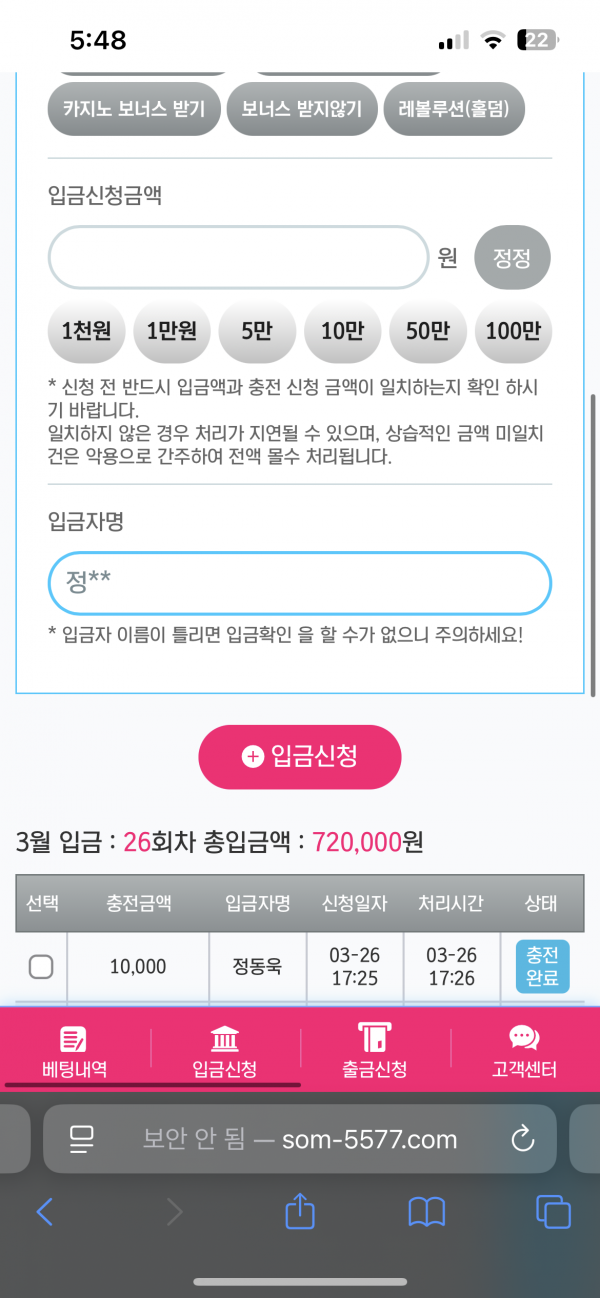Screen dimensions: 600x1298
Task: Go to the 출금신청 tab
Action: pyautogui.click(x=375, y=1051)
